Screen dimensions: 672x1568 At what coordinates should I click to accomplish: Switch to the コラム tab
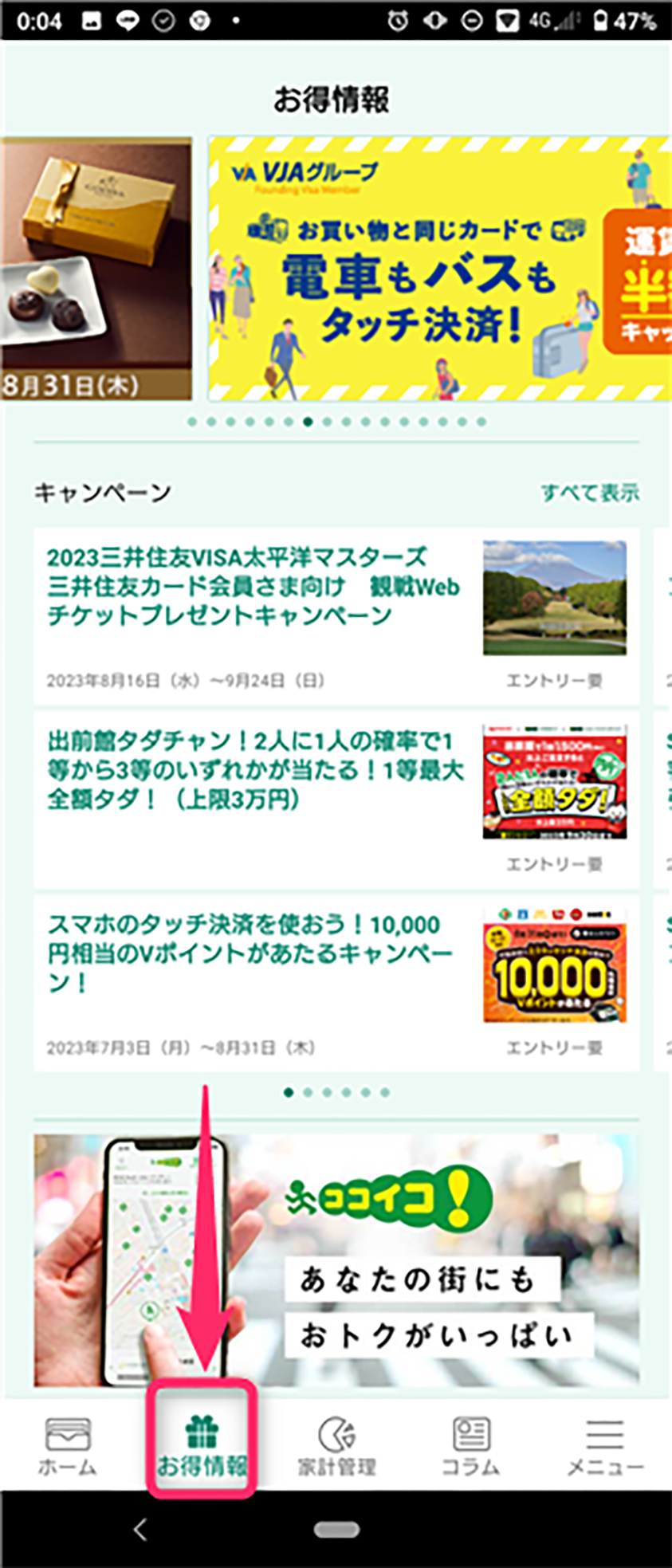point(470,1445)
